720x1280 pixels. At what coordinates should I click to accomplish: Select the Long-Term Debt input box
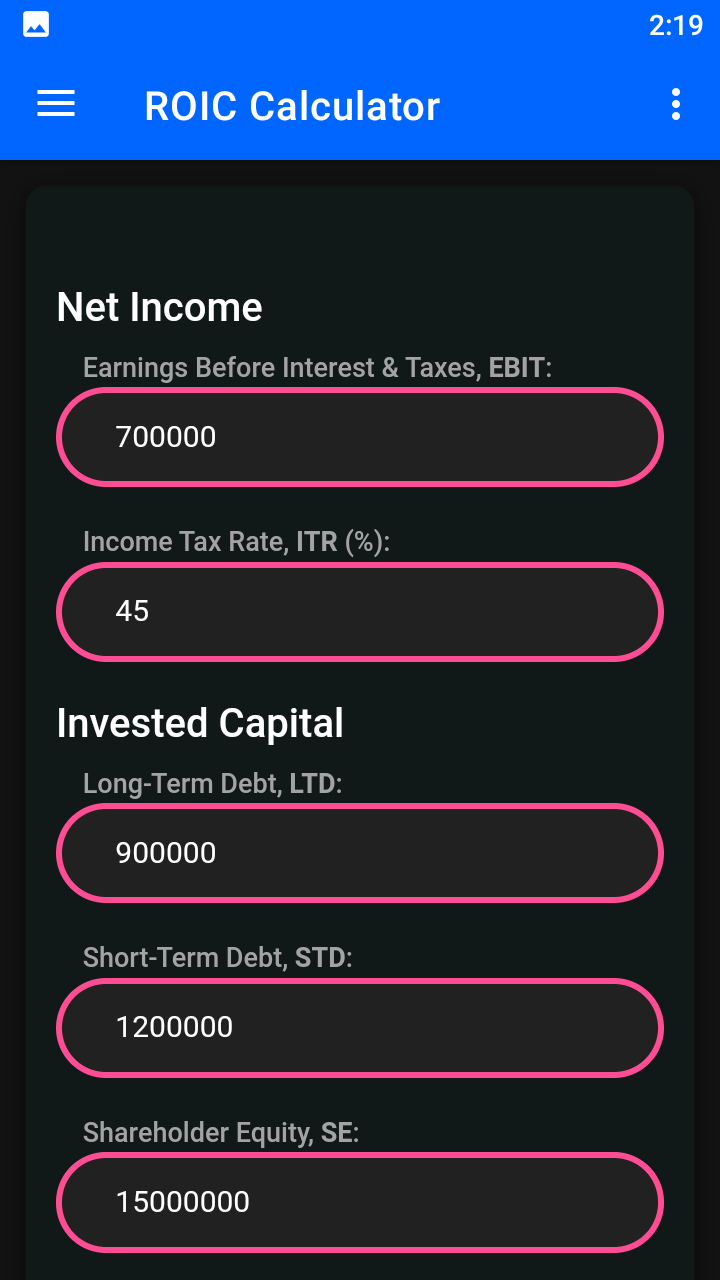[360, 853]
